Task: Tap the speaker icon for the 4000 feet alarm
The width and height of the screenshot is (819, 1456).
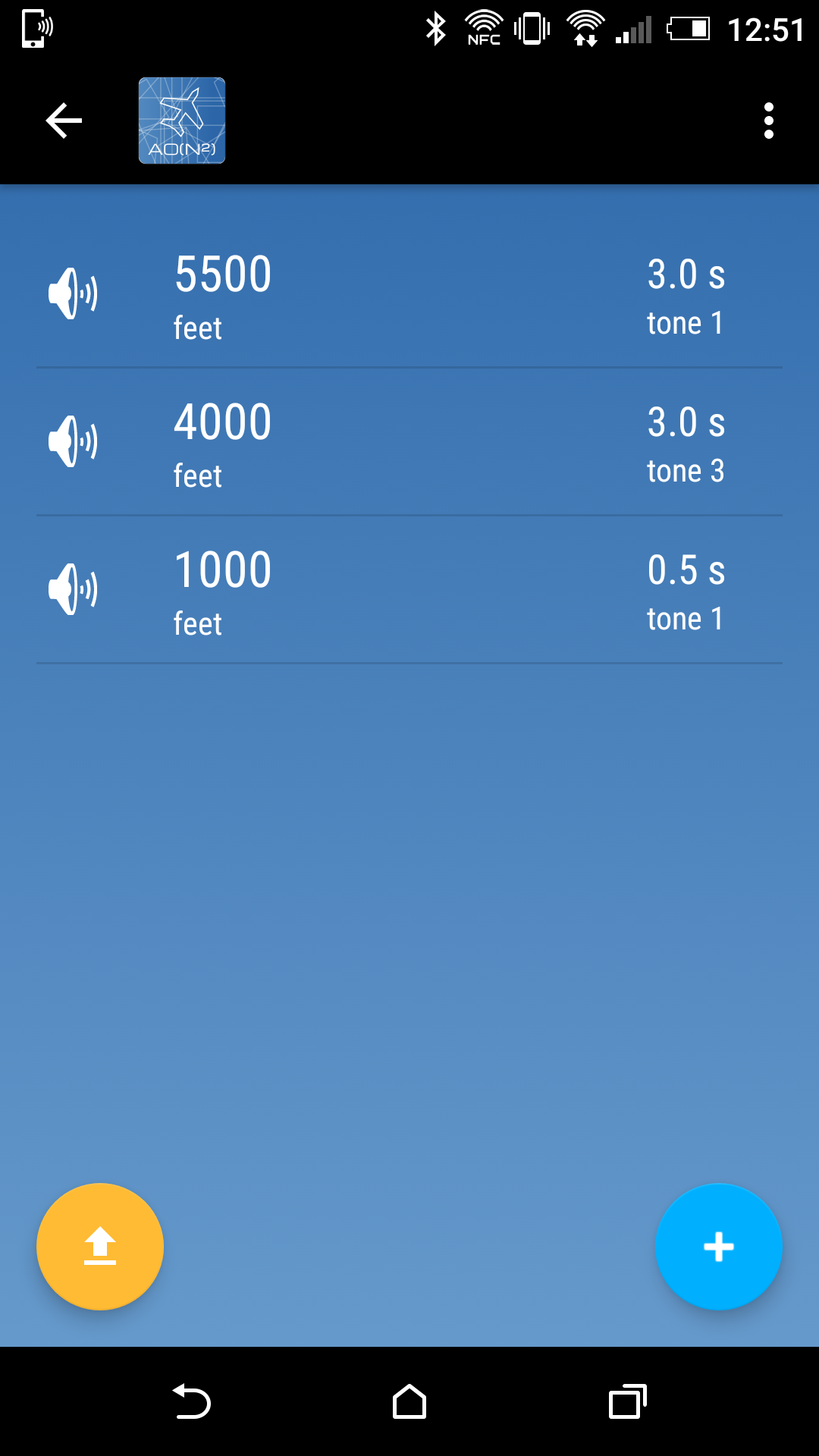Action: [74, 441]
